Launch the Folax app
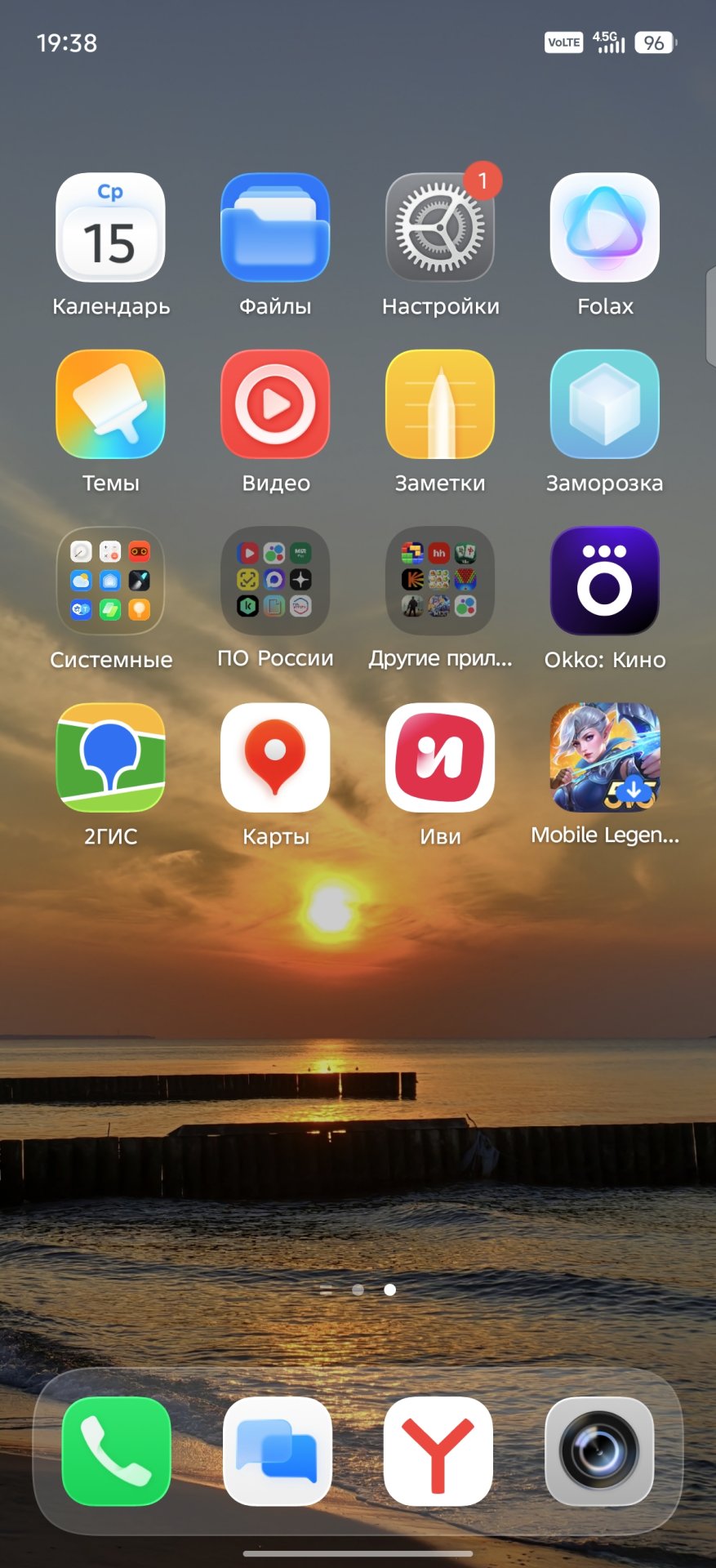The width and height of the screenshot is (716, 1568). point(605,227)
